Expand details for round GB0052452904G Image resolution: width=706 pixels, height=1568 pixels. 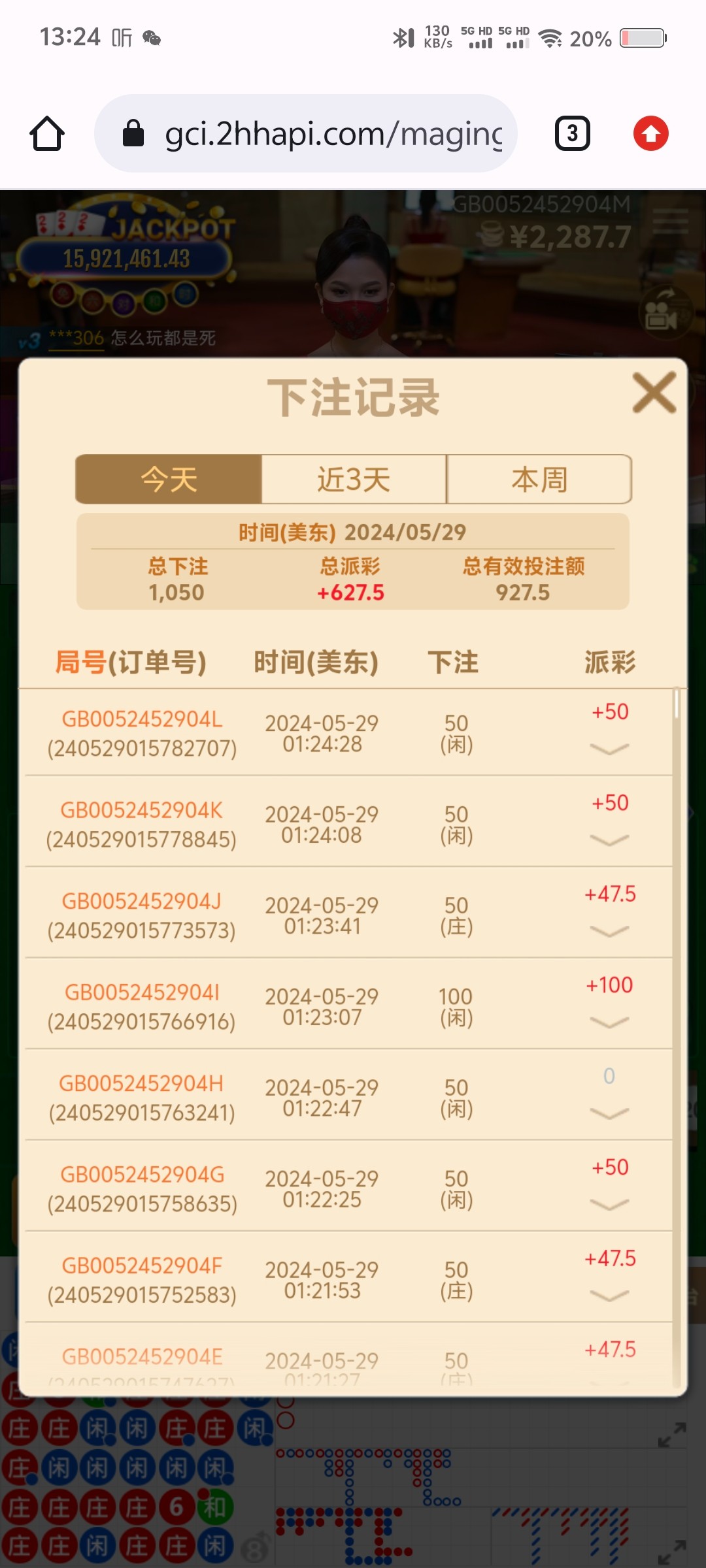coord(609,1204)
